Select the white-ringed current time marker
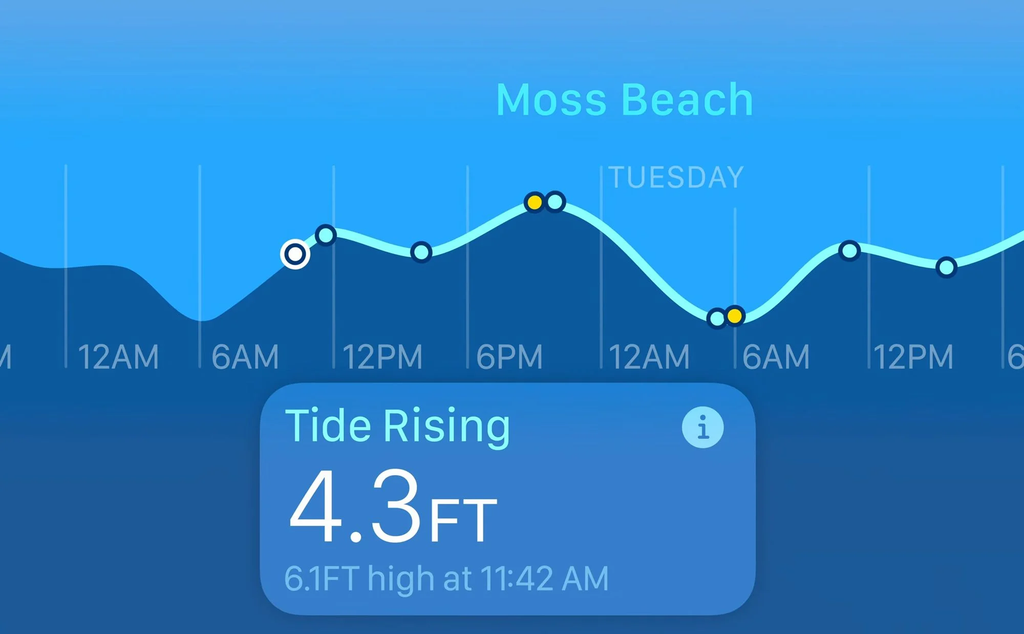This screenshot has height=634, width=1024. (294, 255)
